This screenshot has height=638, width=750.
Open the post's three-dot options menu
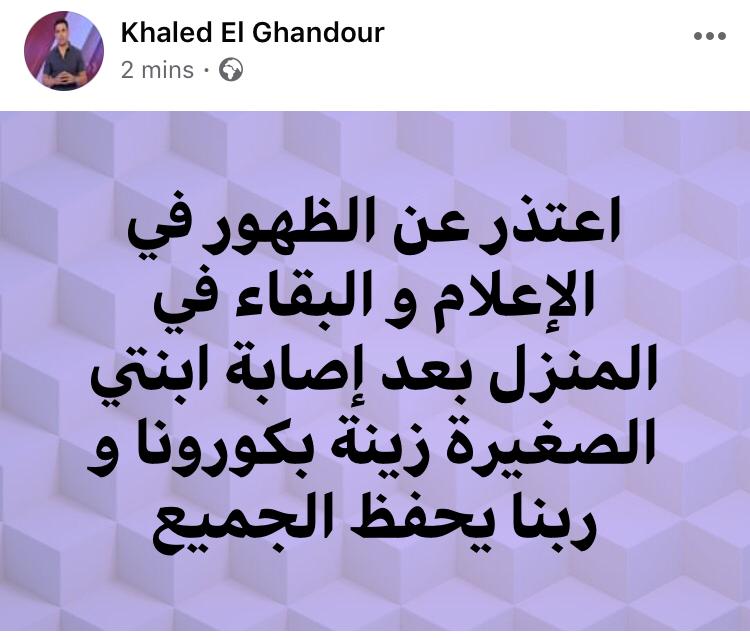[709, 35]
